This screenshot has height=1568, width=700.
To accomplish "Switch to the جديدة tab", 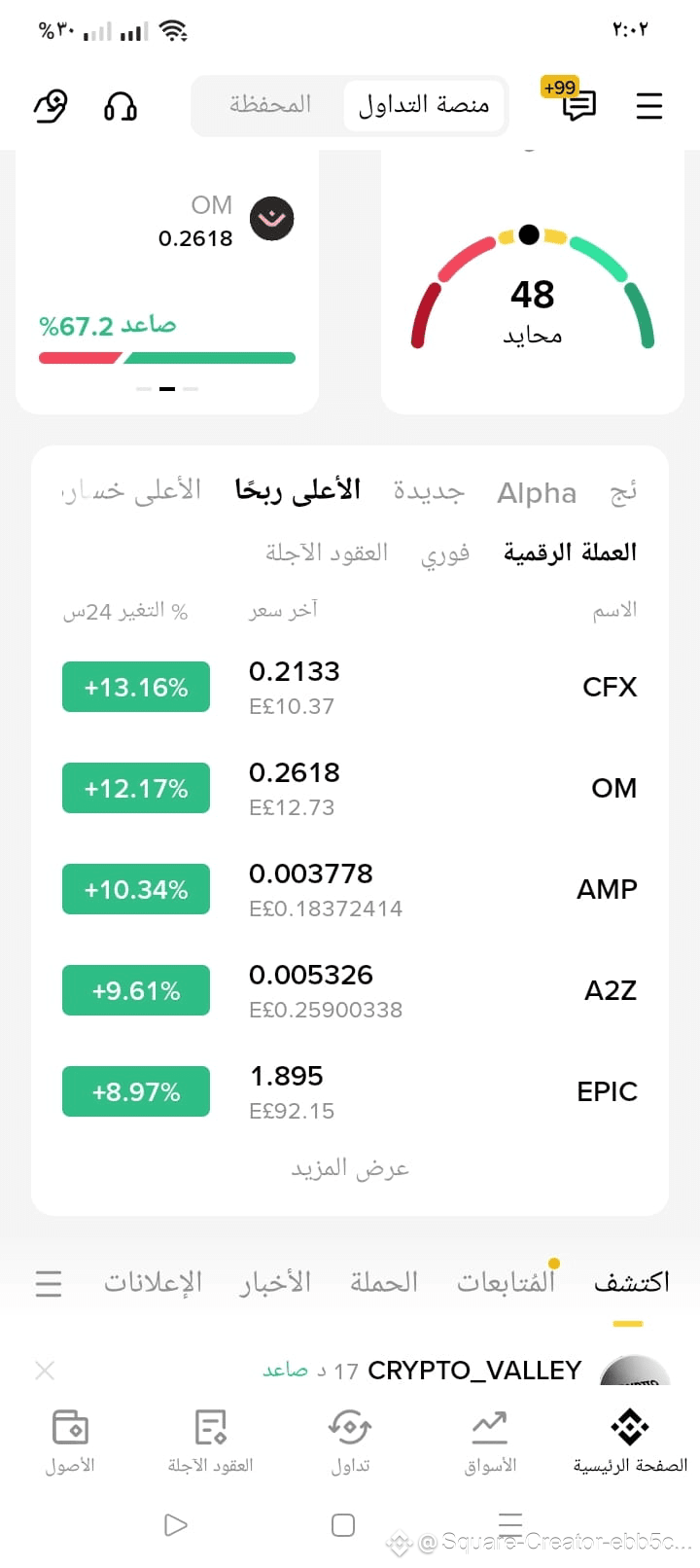I will click(429, 491).
